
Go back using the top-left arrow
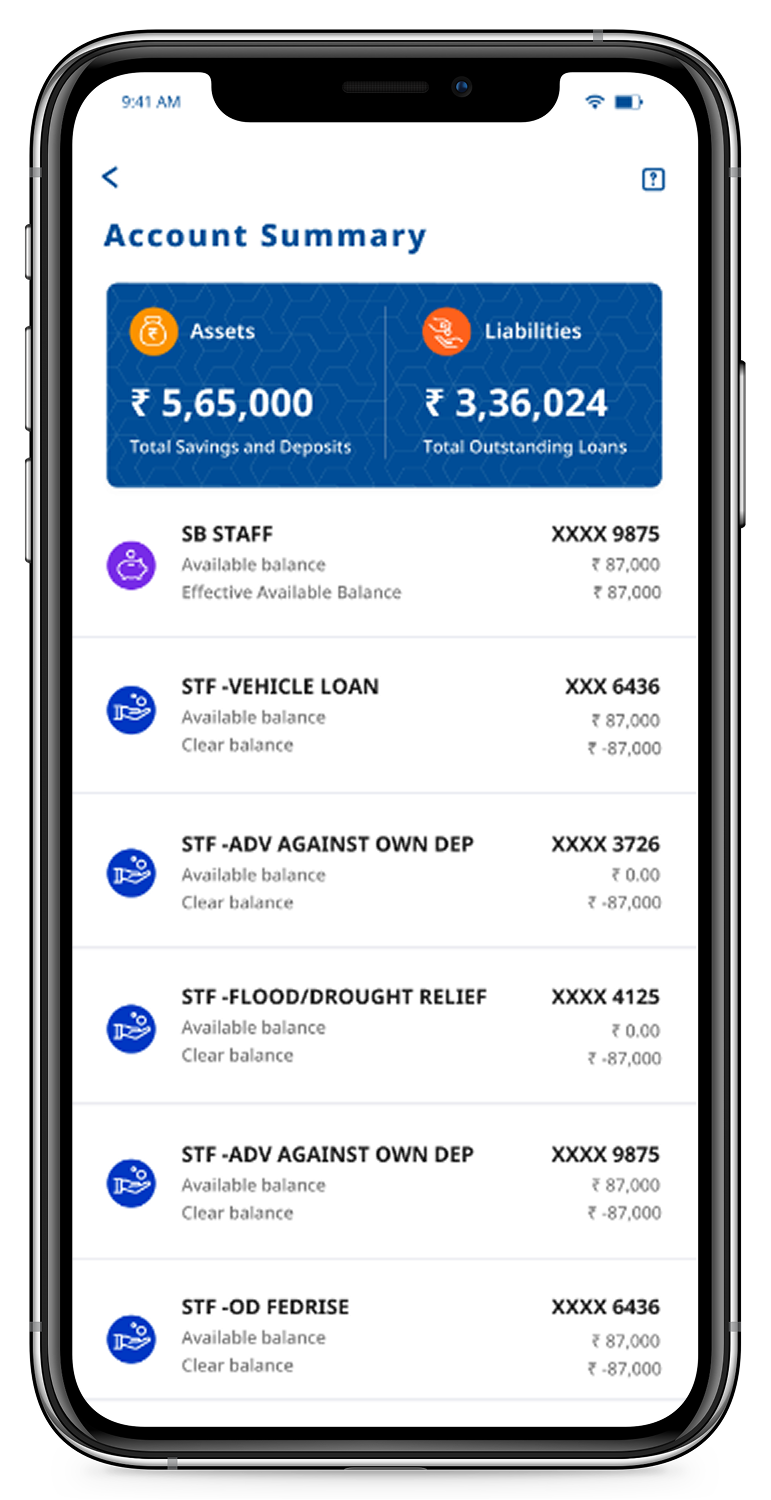point(110,177)
